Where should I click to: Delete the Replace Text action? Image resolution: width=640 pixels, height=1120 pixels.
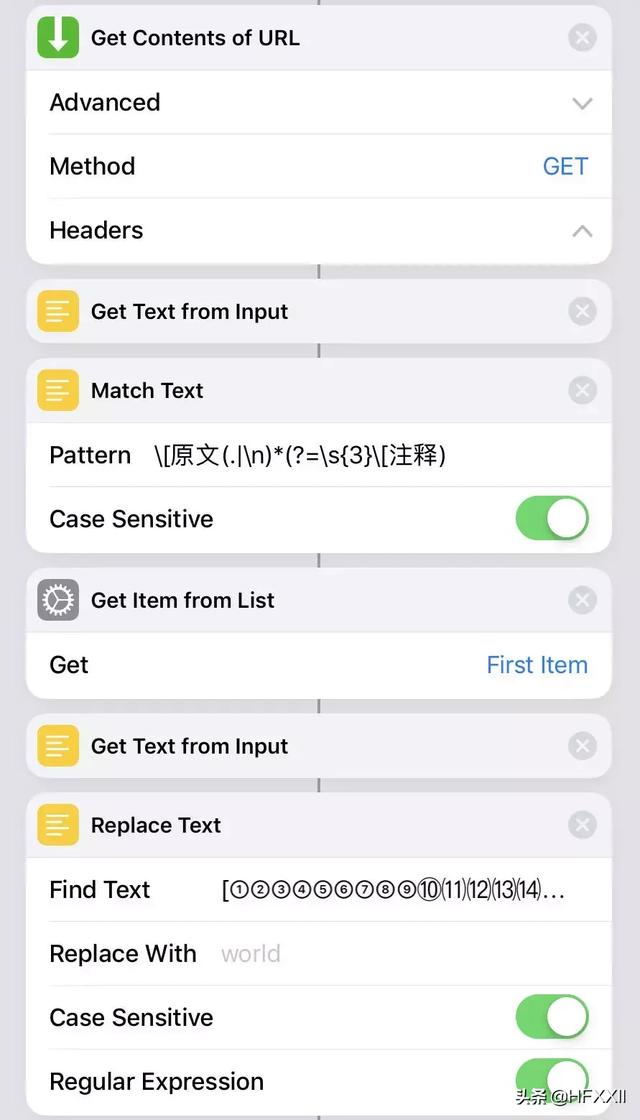(582, 825)
